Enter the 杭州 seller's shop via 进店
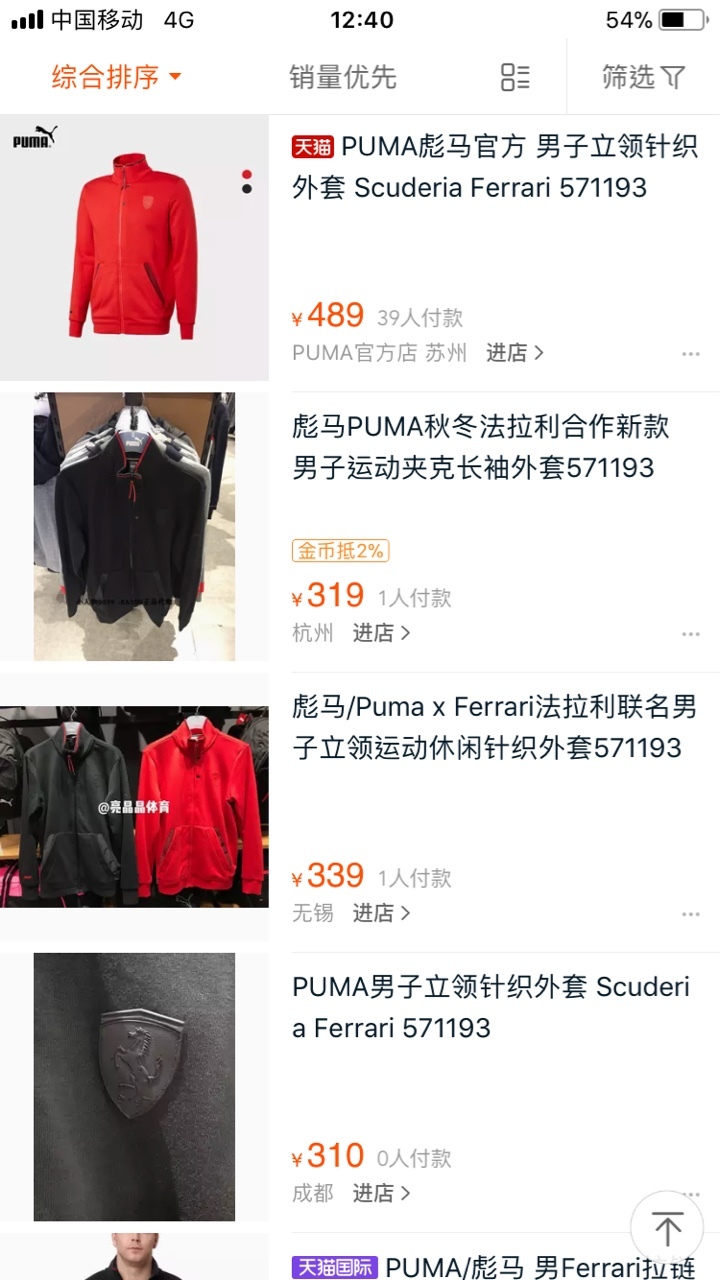 tap(381, 633)
